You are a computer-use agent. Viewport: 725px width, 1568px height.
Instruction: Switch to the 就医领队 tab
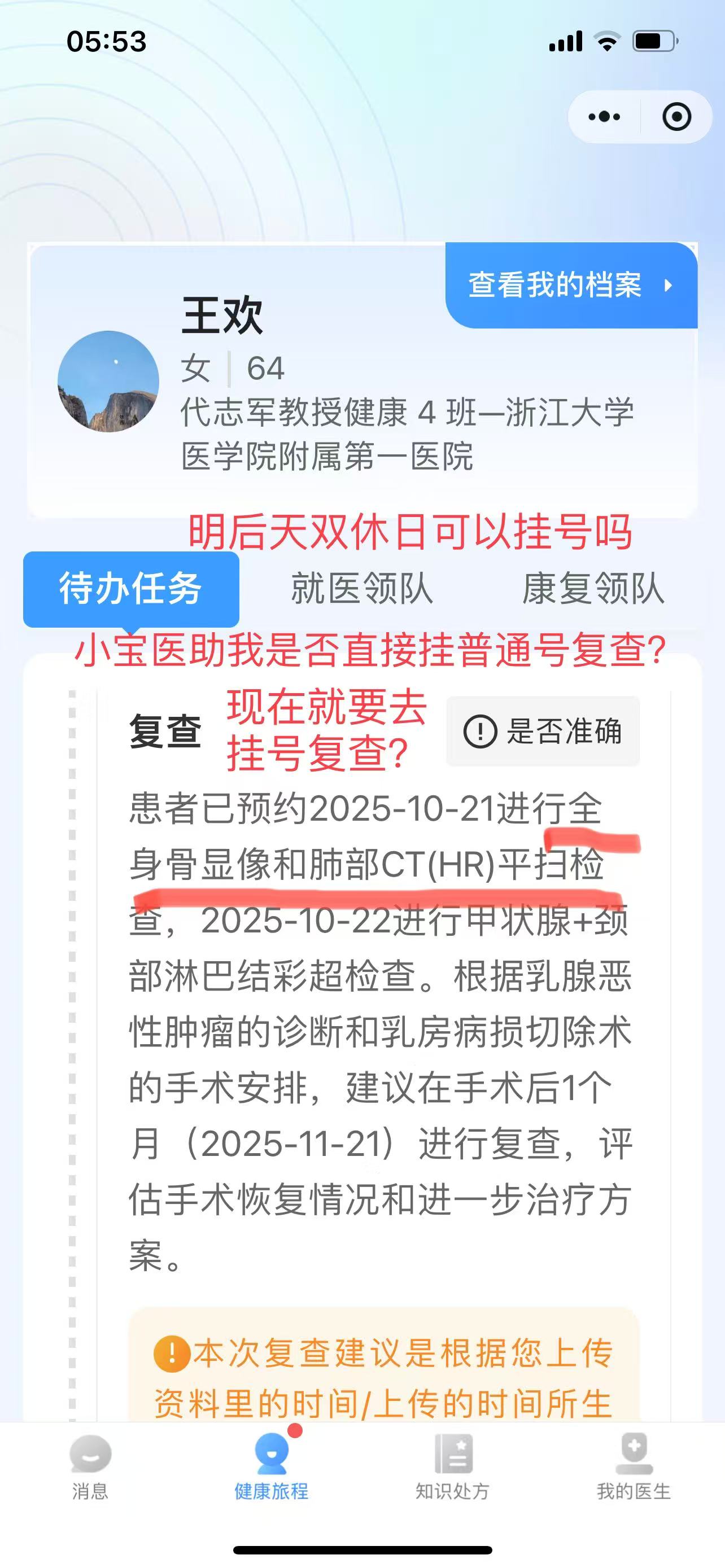[361, 589]
